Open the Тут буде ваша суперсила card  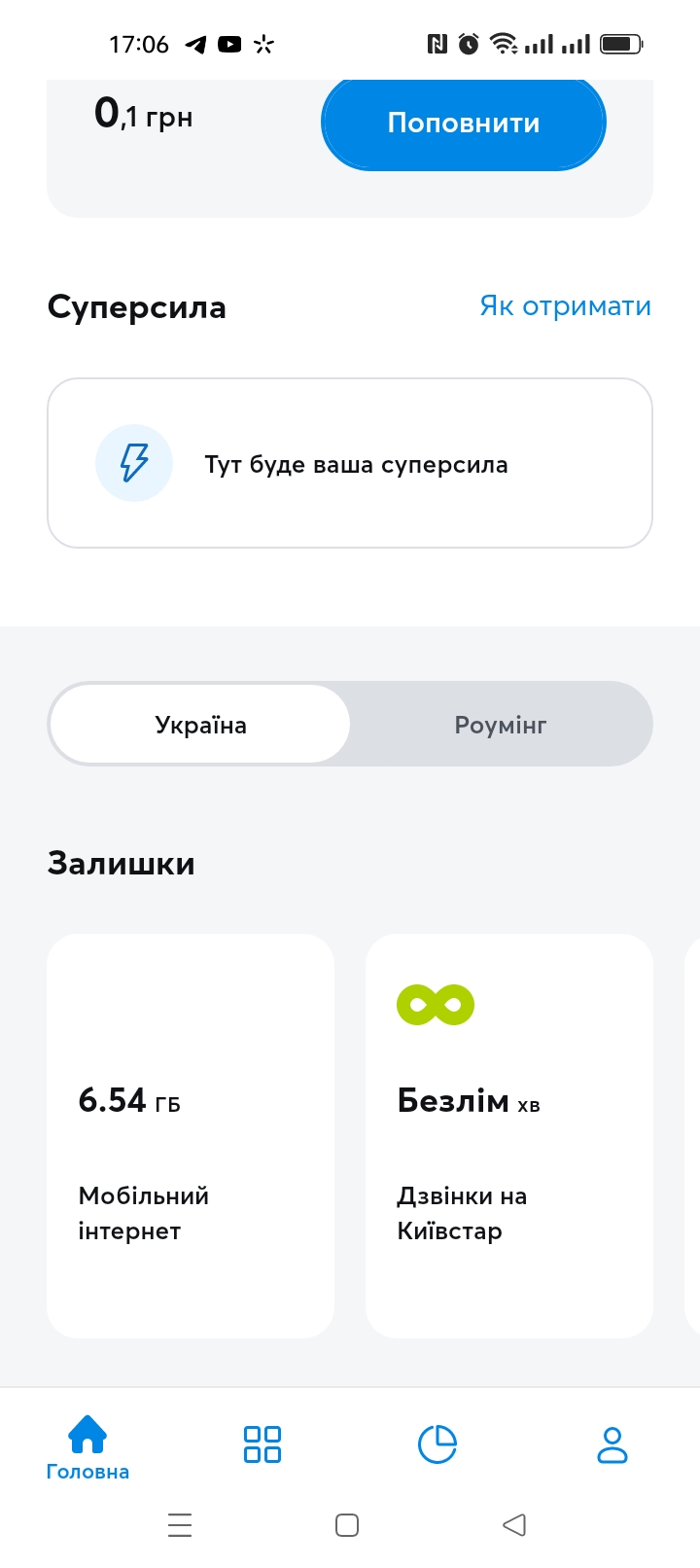click(x=350, y=464)
